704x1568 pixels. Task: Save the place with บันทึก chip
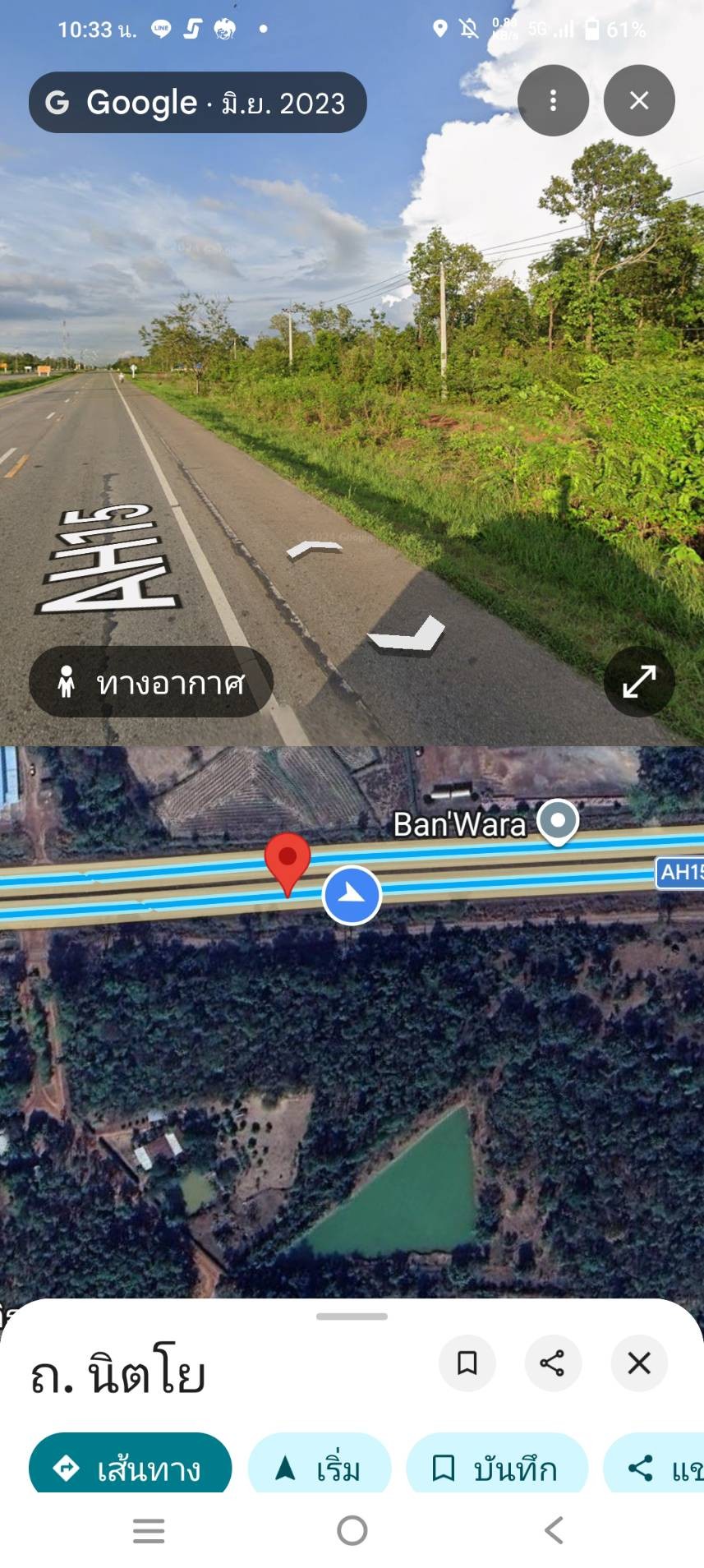(x=497, y=1467)
